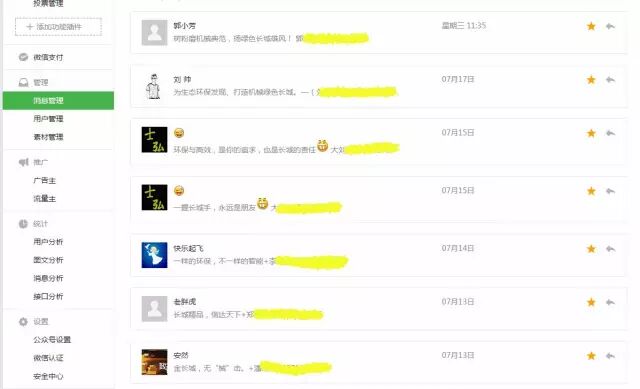Toggle the star on 郭小芳's message
The height and width of the screenshot is (389, 640).
591,27
